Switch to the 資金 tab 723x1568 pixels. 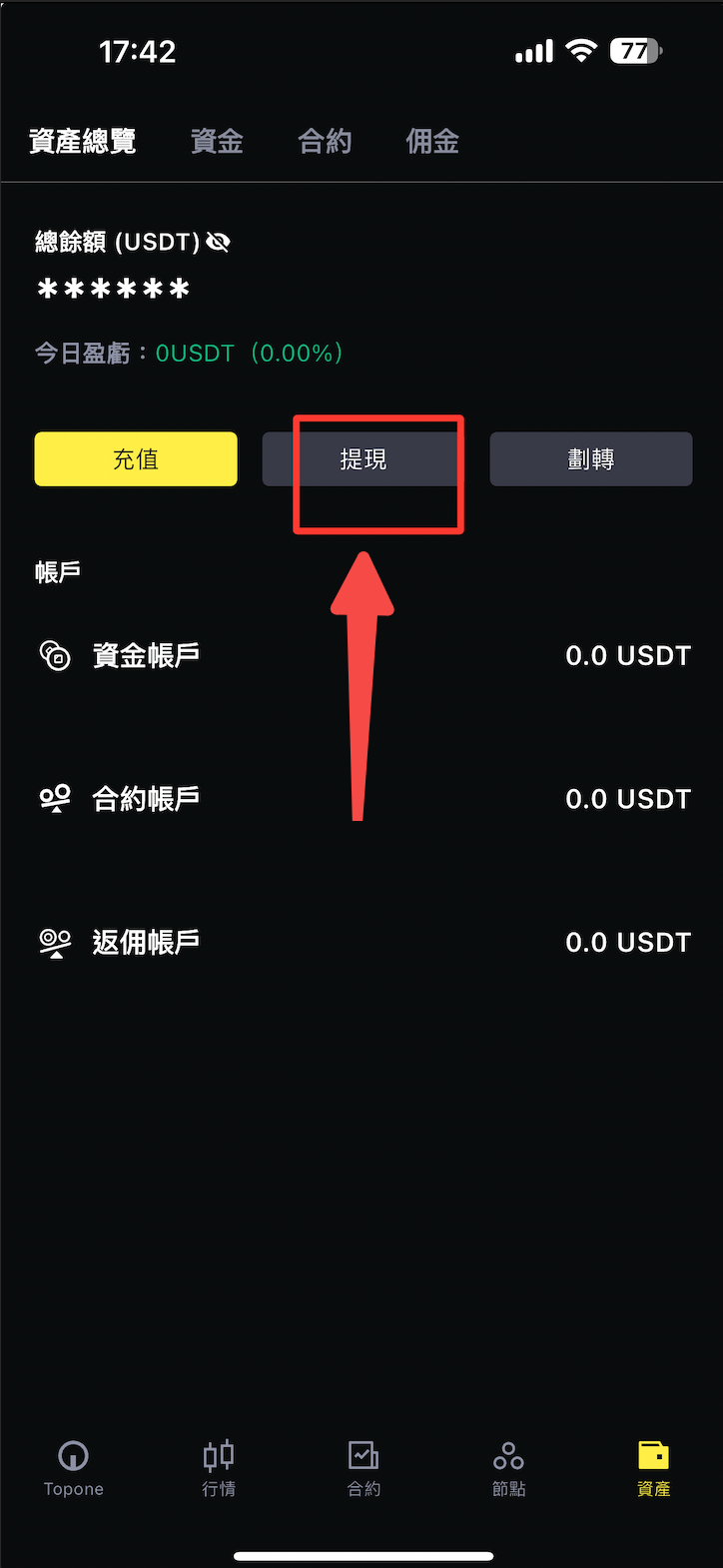tap(217, 142)
